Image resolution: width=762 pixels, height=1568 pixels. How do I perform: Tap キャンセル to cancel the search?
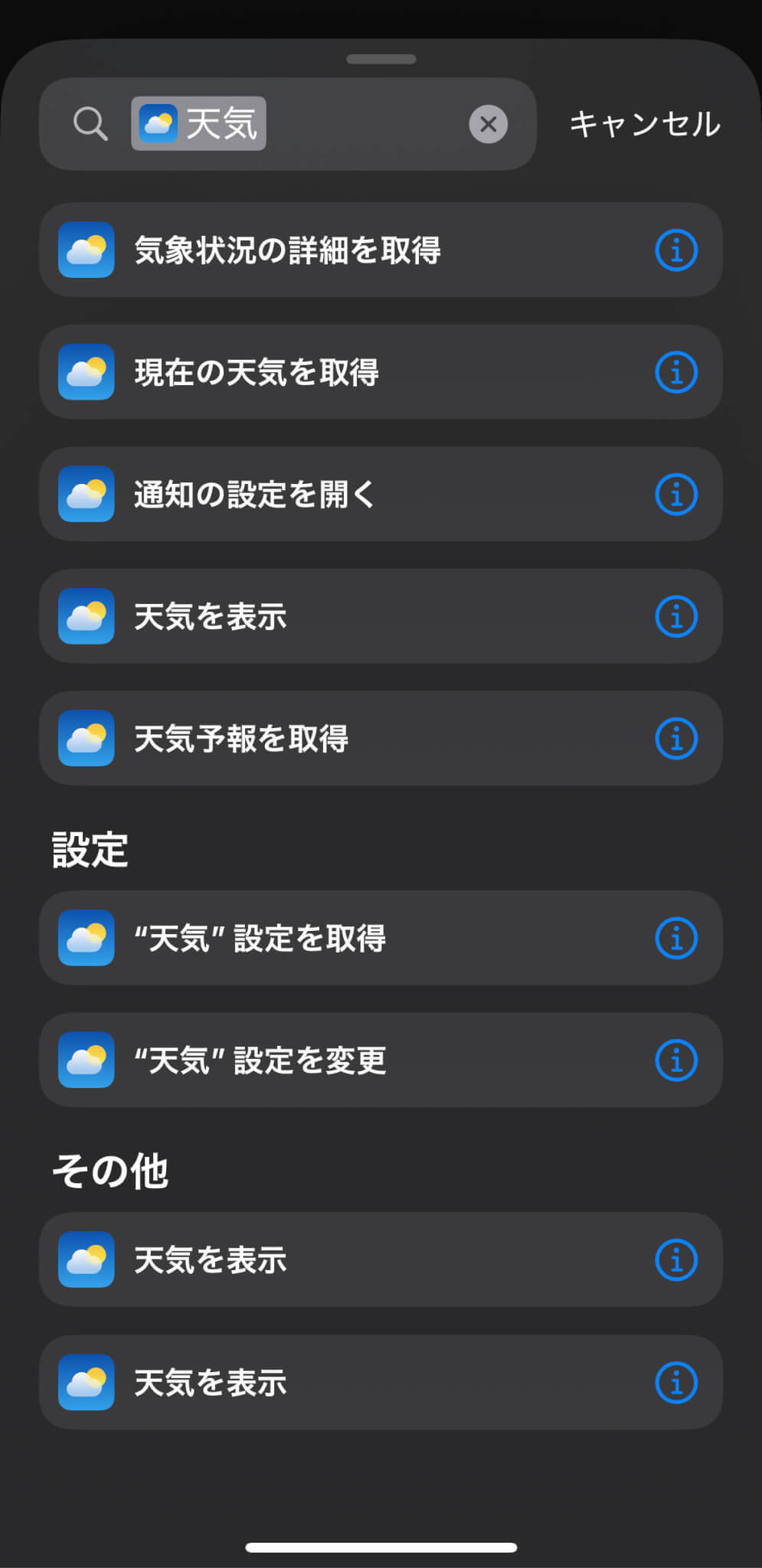645,124
